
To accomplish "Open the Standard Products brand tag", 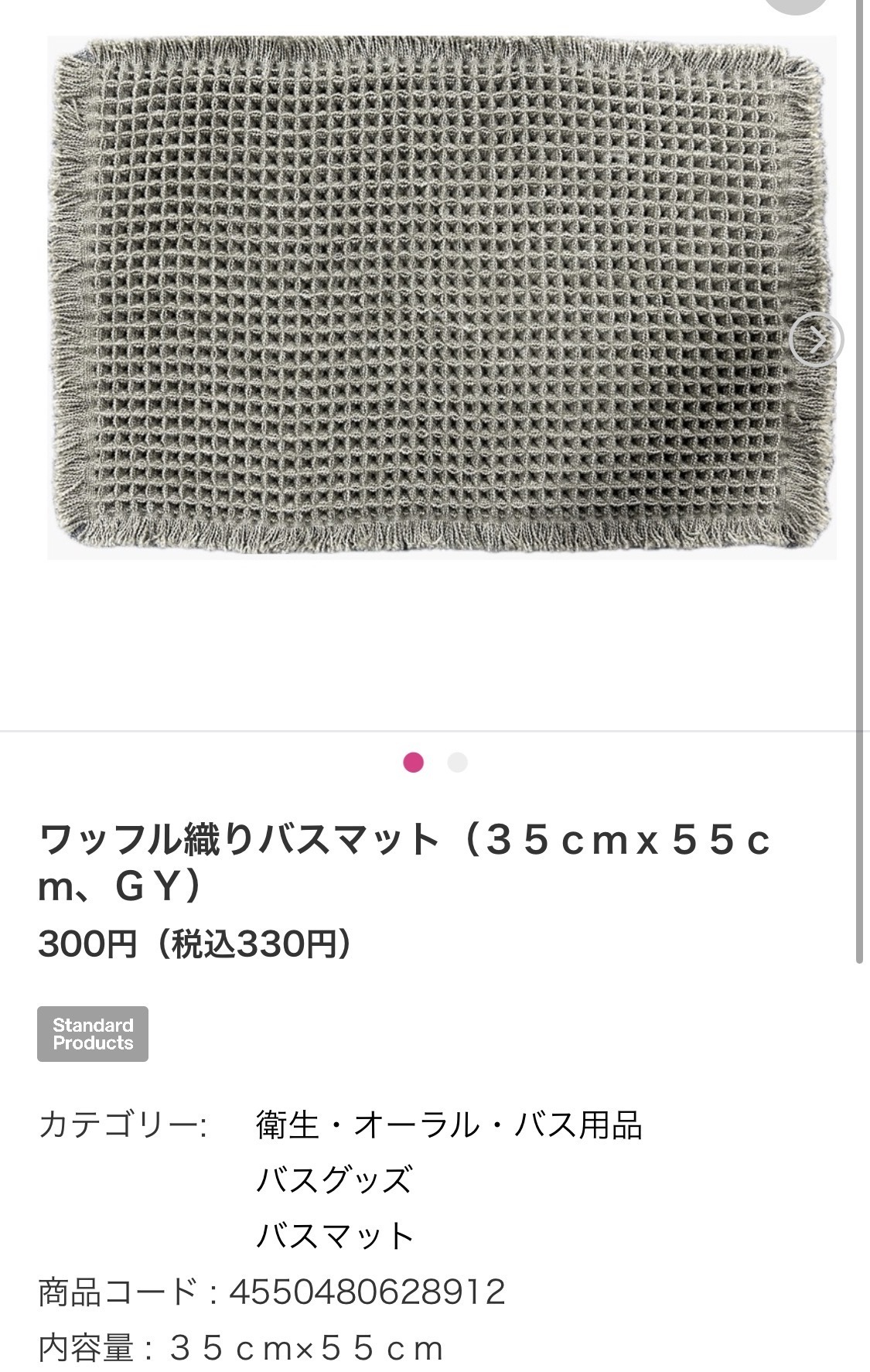I will [x=93, y=1034].
